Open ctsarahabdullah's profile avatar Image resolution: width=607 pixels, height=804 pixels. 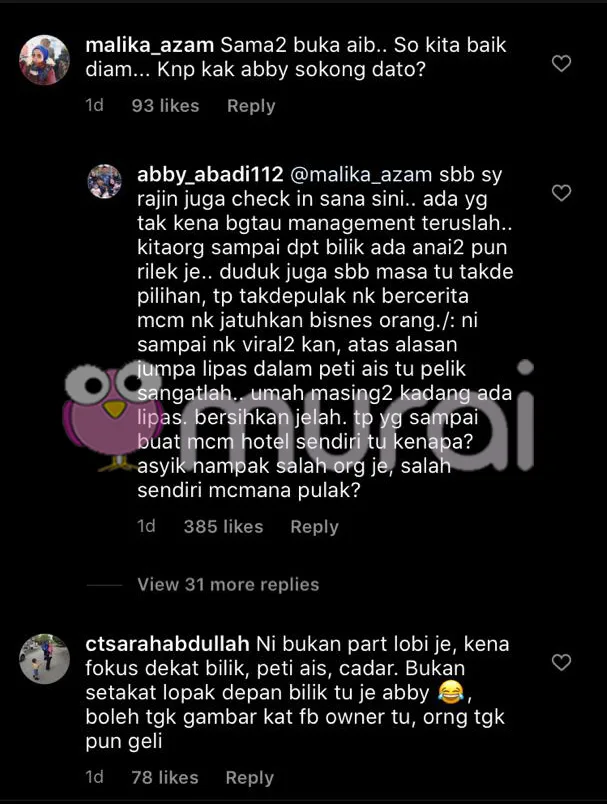point(45,659)
